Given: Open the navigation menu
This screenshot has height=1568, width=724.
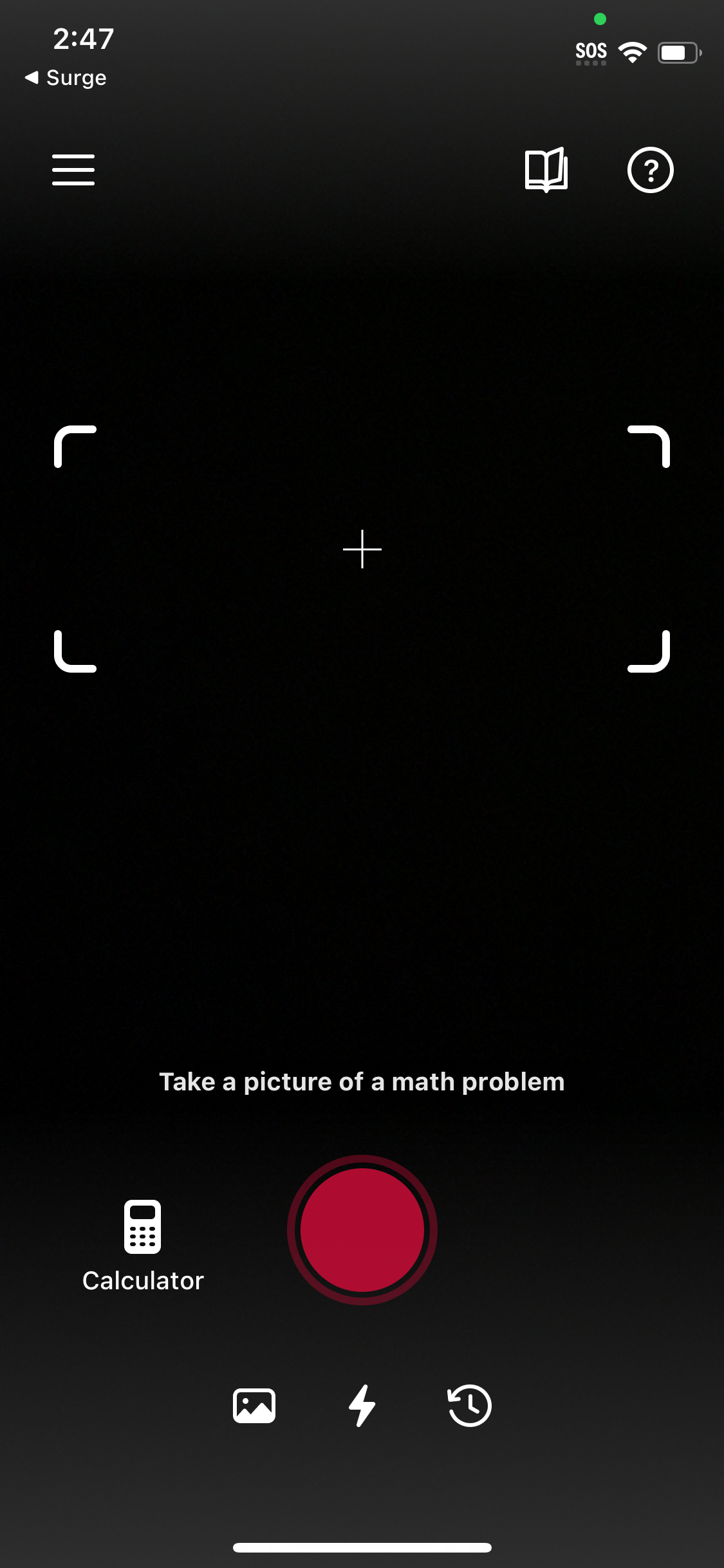Looking at the screenshot, I should [73, 170].
